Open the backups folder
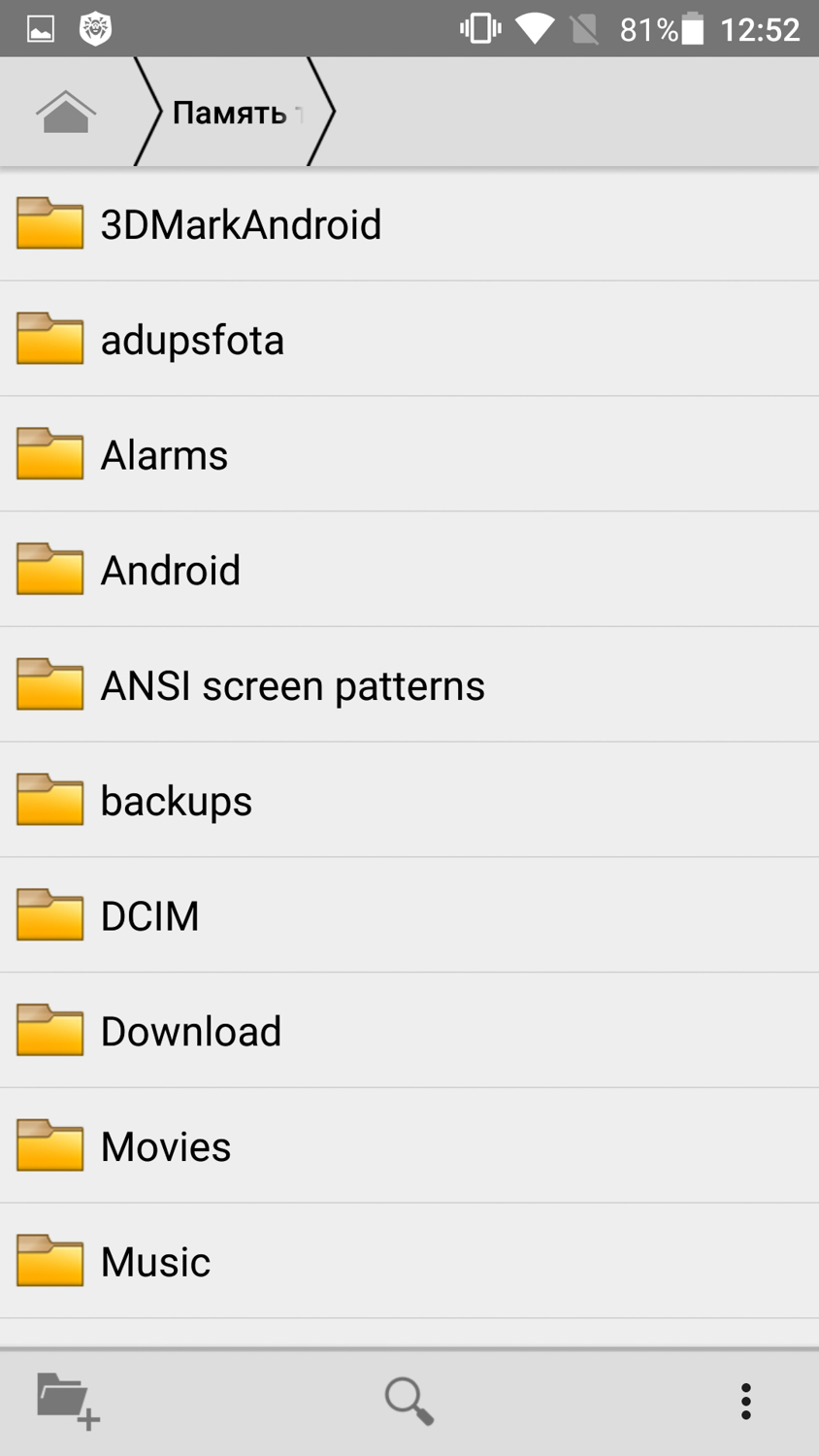Image resolution: width=819 pixels, height=1456 pixels. click(x=177, y=802)
